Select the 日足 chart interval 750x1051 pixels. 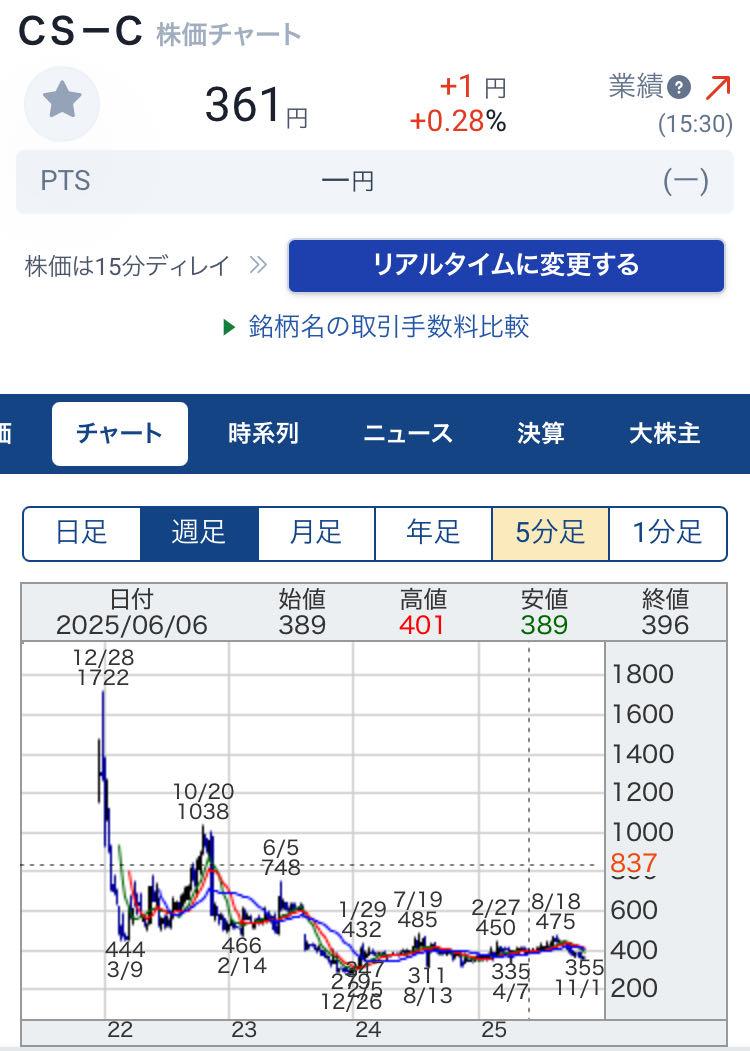pos(81,534)
